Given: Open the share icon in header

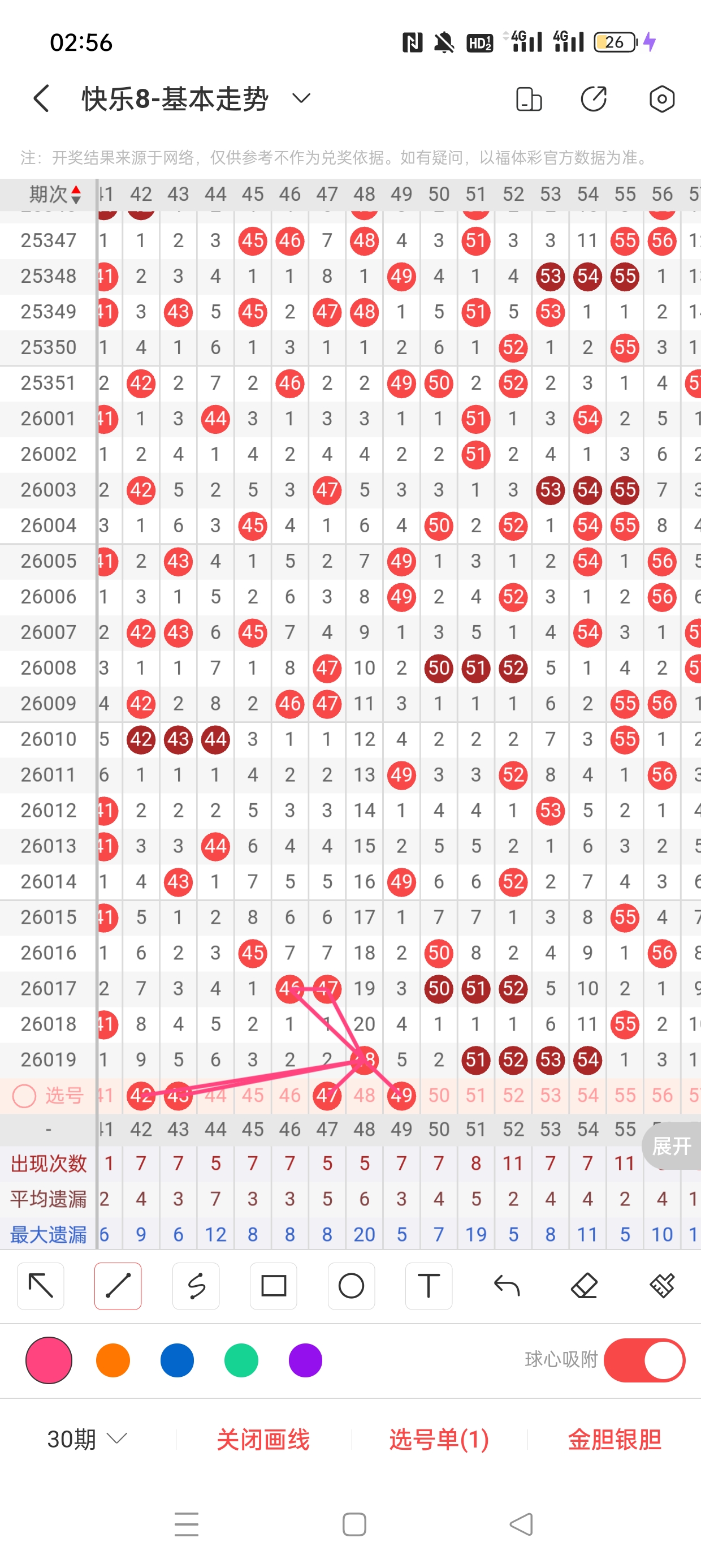Looking at the screenshot, I should pyautogui.click(x=593, y=98).
